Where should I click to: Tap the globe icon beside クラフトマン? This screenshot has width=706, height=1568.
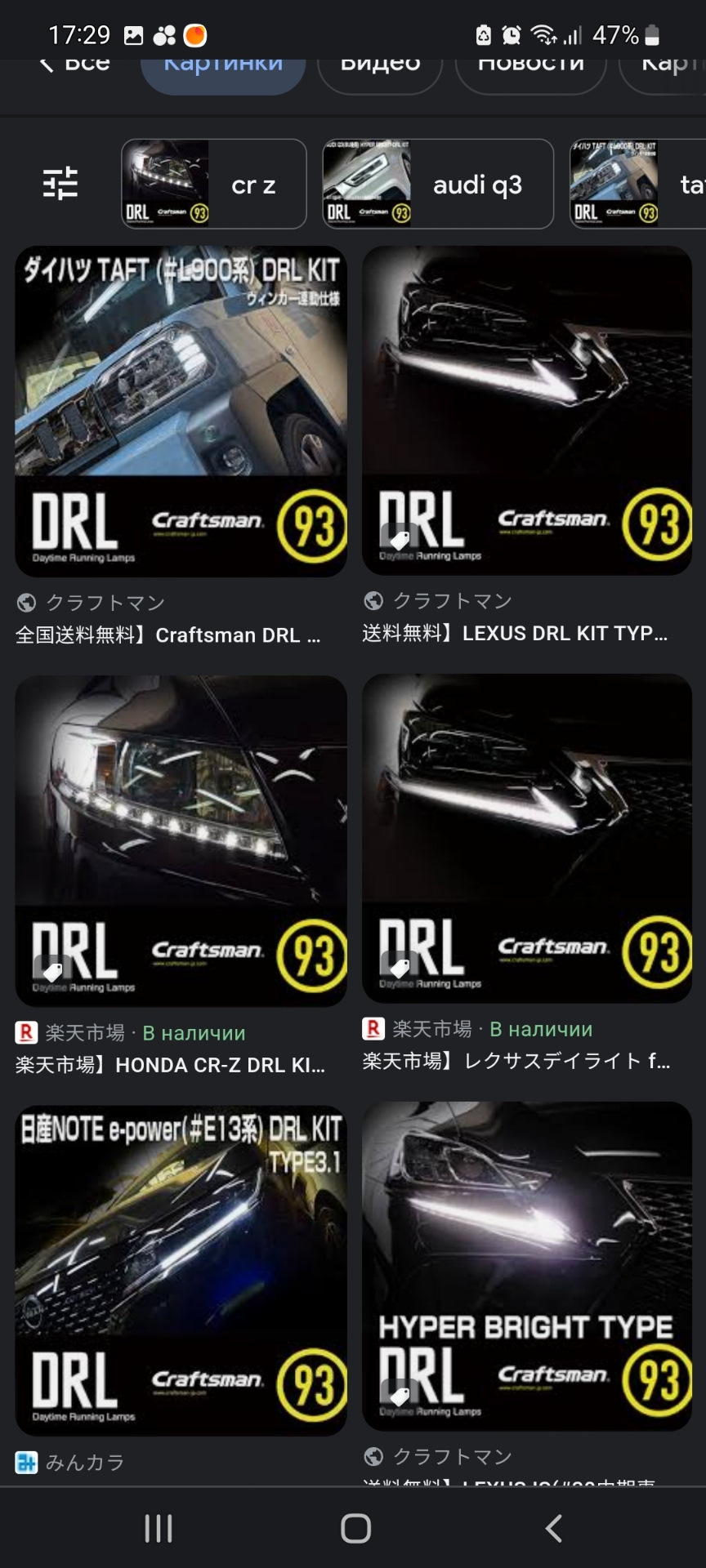click(x=26, y=602)
